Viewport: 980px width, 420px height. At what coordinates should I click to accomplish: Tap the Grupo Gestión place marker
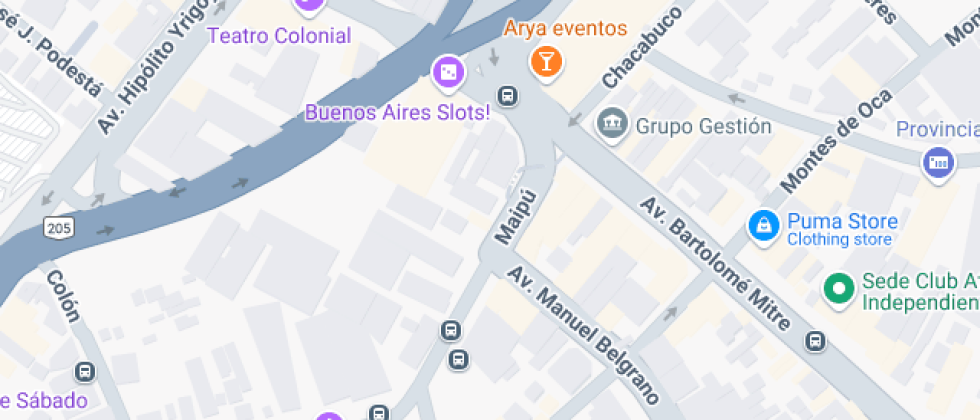tap(611, 125)
